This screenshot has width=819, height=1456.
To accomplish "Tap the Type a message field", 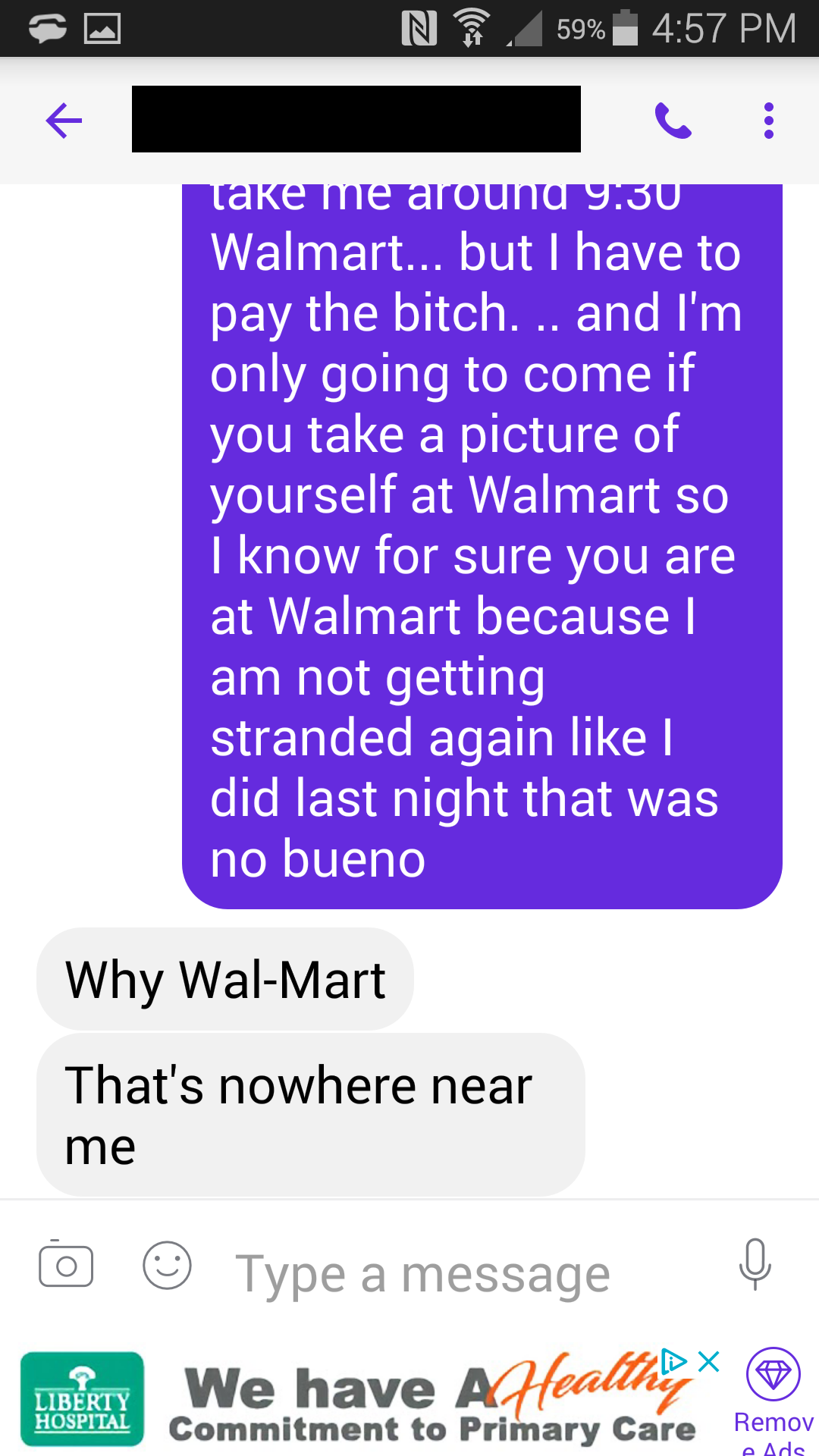I will click(x=455, y=1274).
